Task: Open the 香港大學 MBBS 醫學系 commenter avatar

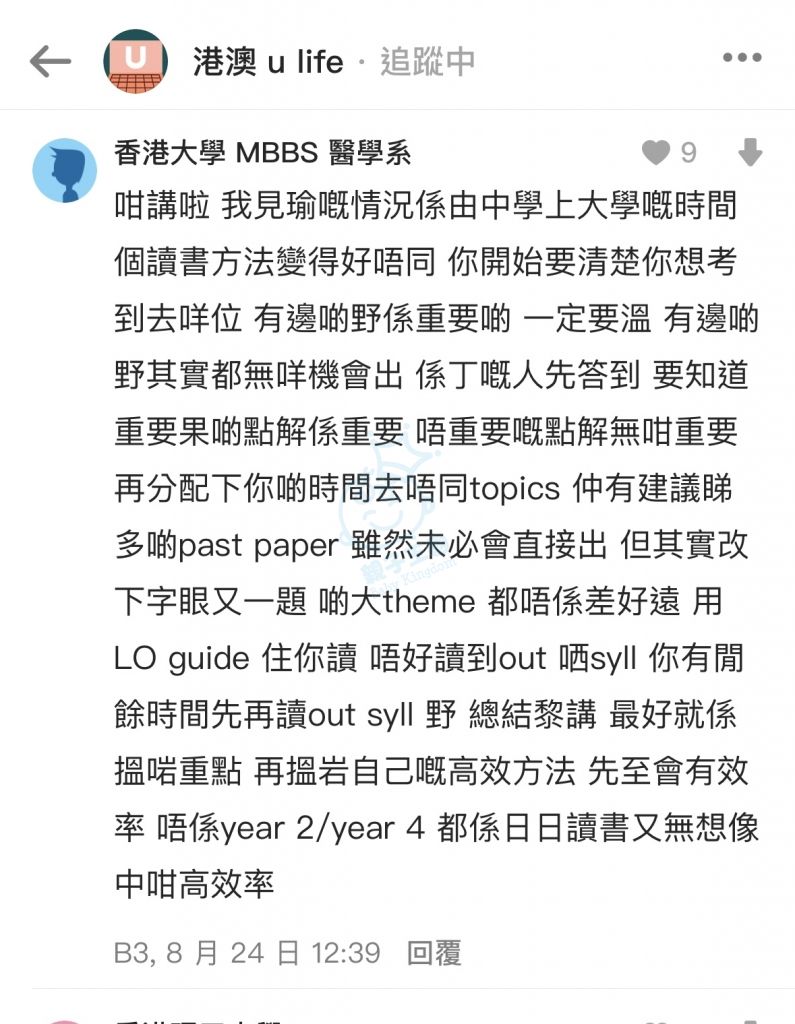Action: coord(65,170)
